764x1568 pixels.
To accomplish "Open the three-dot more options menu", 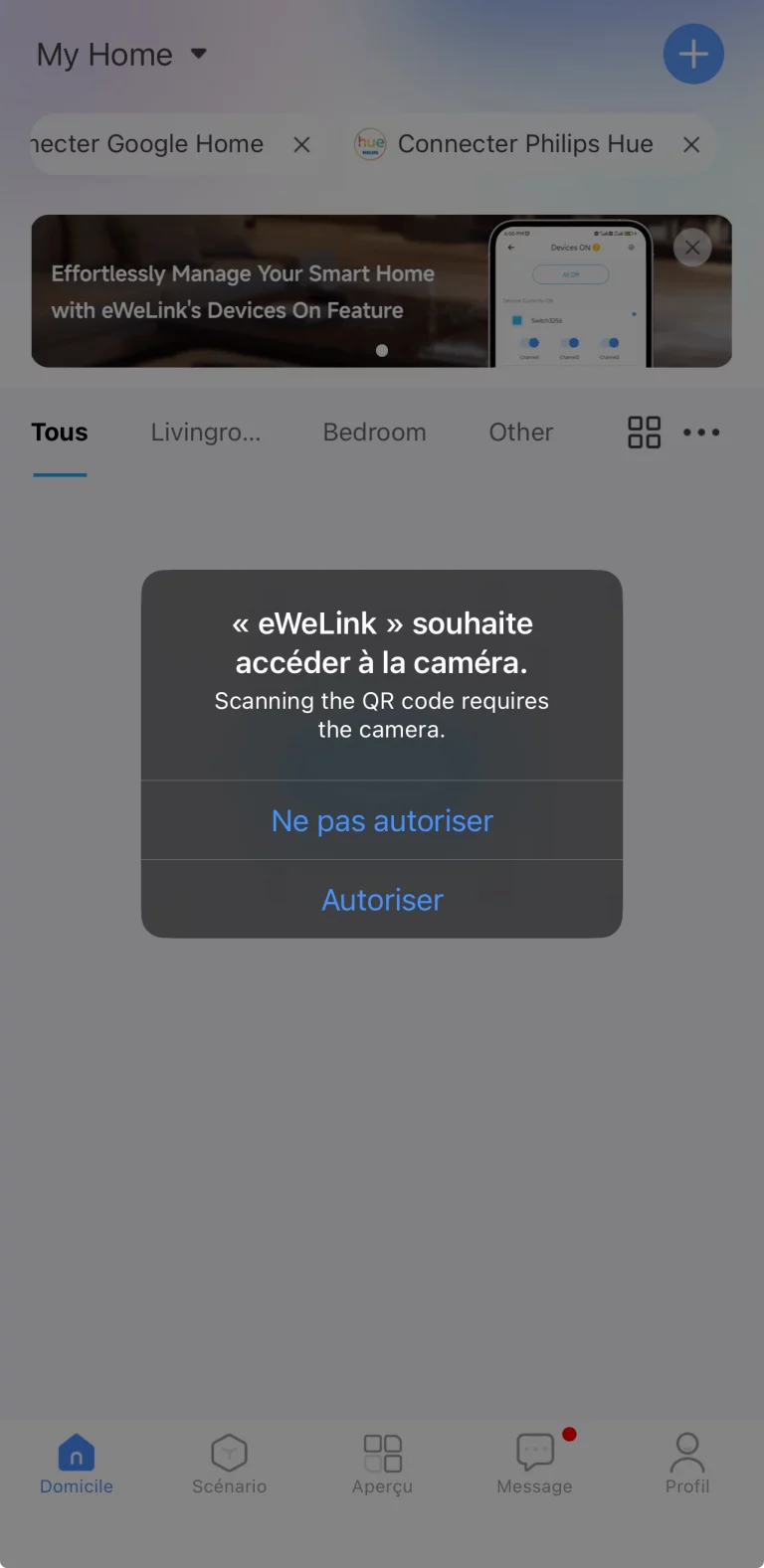I will (x=701, y=433).
